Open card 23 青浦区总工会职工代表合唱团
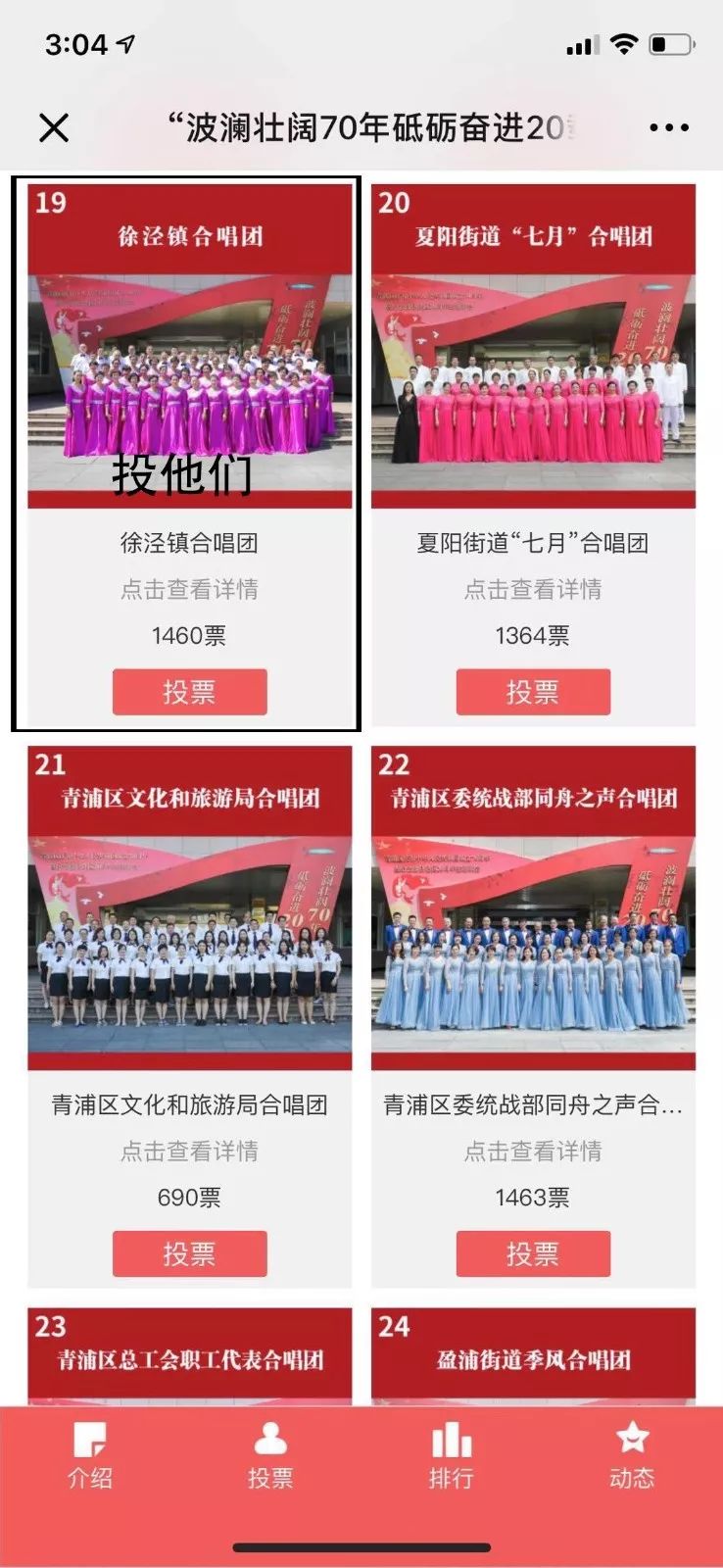 (189, 1357)
